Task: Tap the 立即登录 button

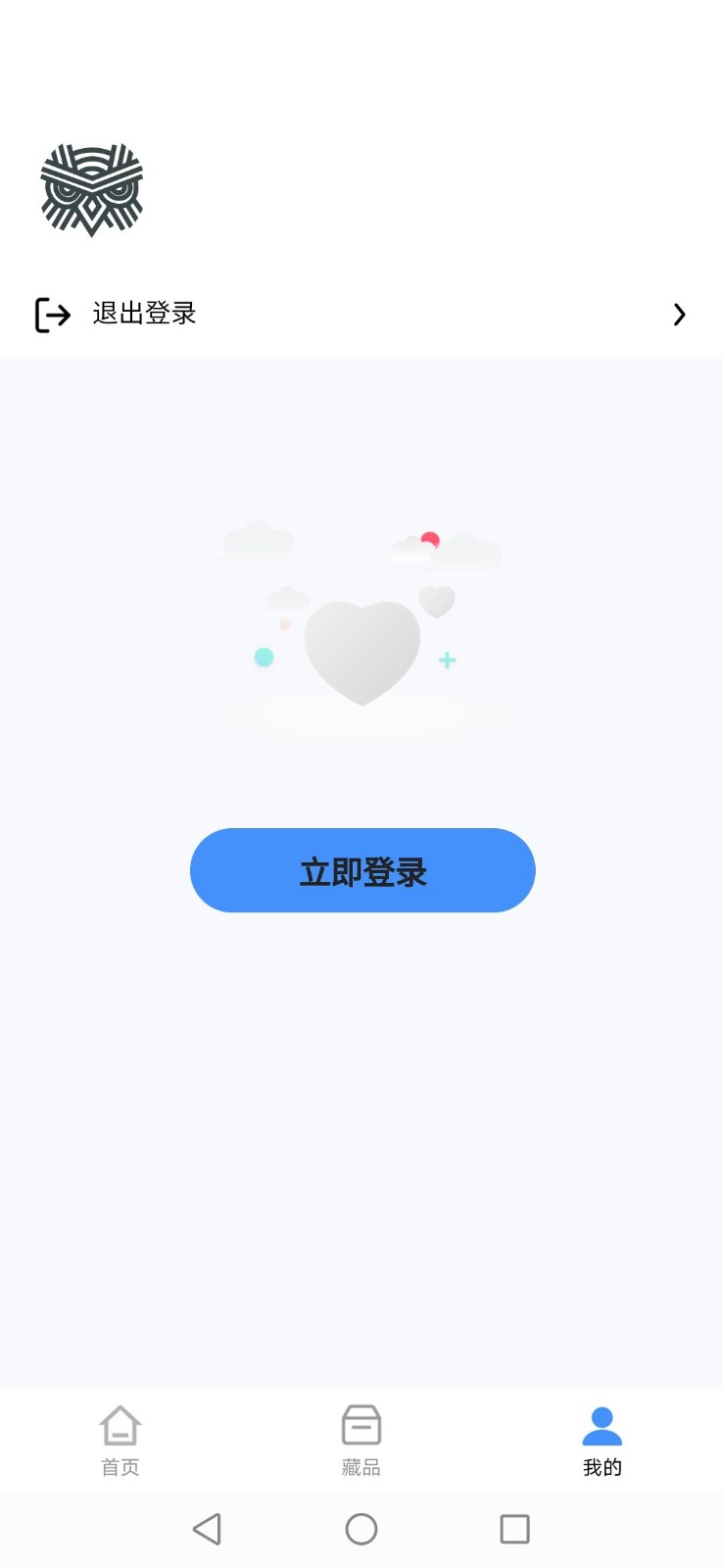Action: click(362, 870)
